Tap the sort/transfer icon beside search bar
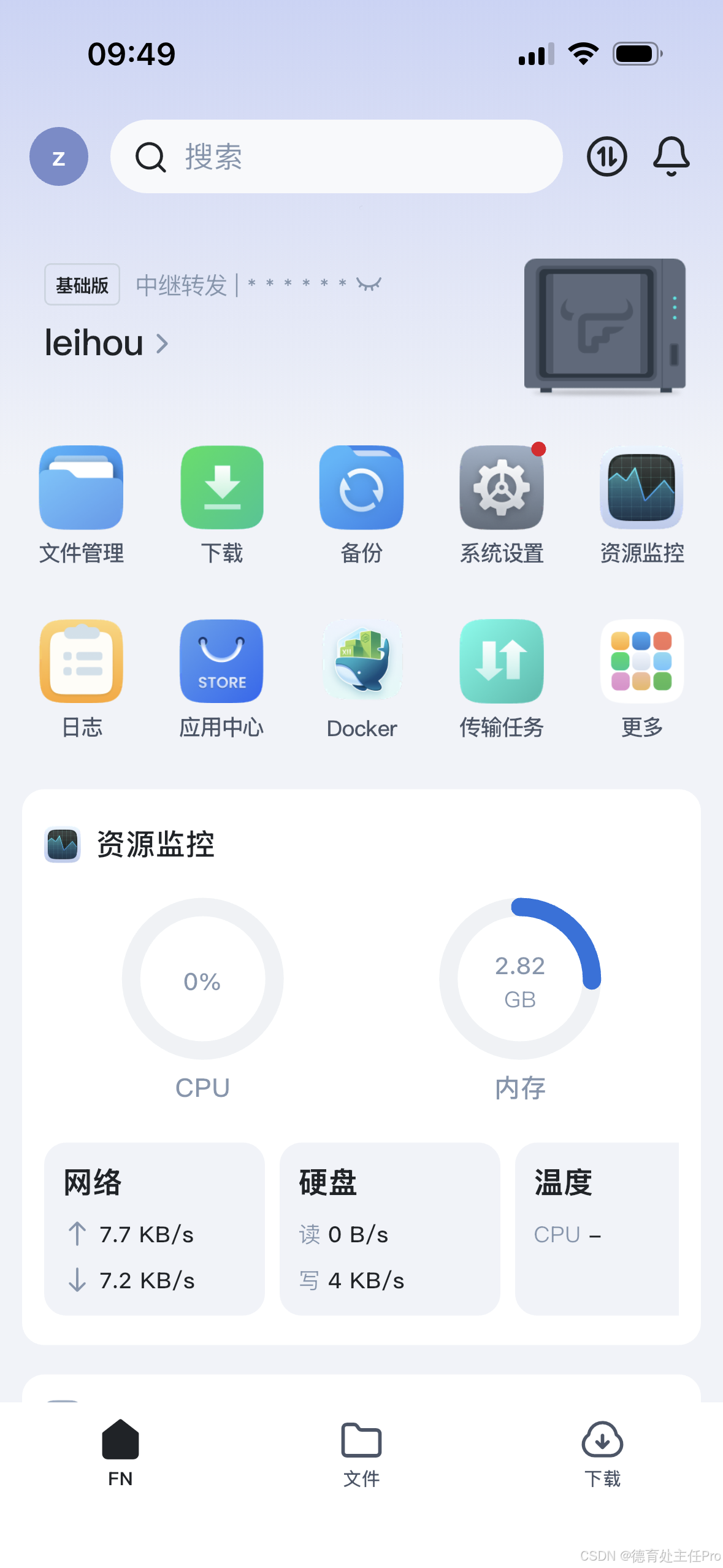The image size is (723, 1568). tap(606, 156)
